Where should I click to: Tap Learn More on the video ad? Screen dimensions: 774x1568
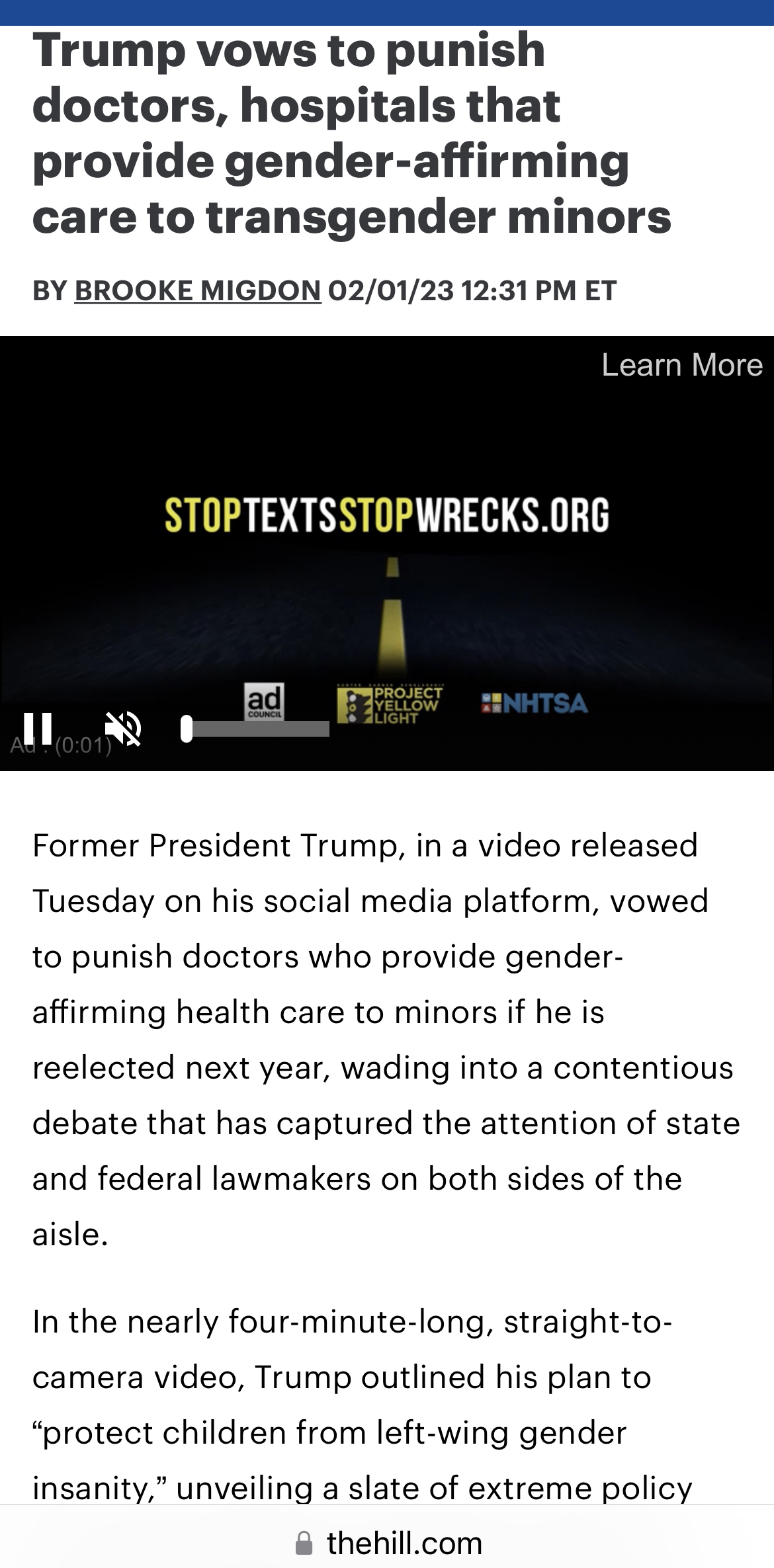[682, 365]
